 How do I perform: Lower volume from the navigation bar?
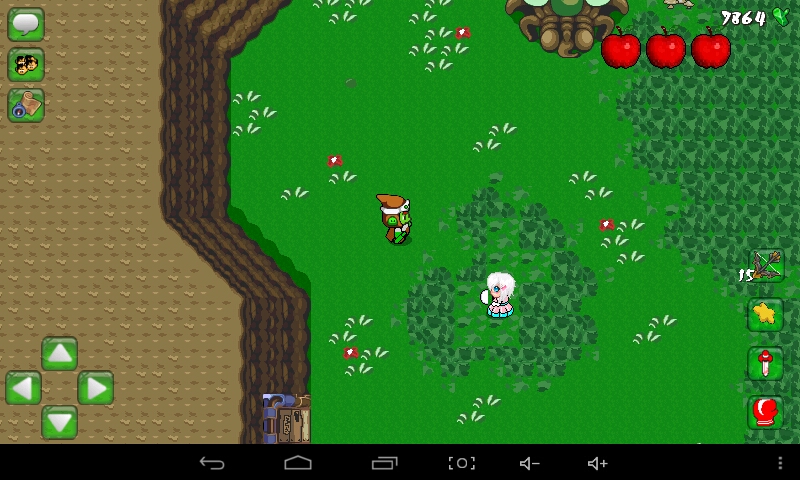tap(529, 463)
